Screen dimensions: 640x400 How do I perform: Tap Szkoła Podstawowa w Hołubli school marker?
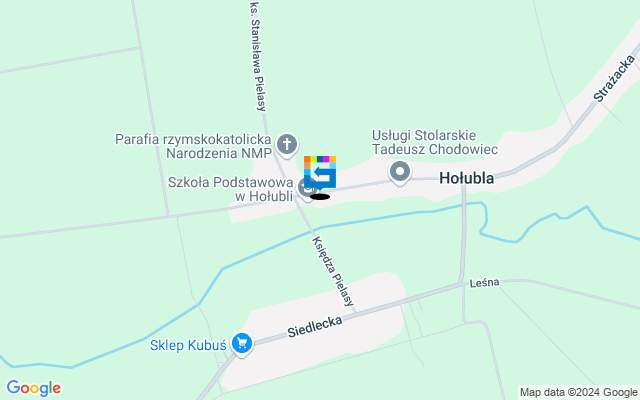coord(307,187)
